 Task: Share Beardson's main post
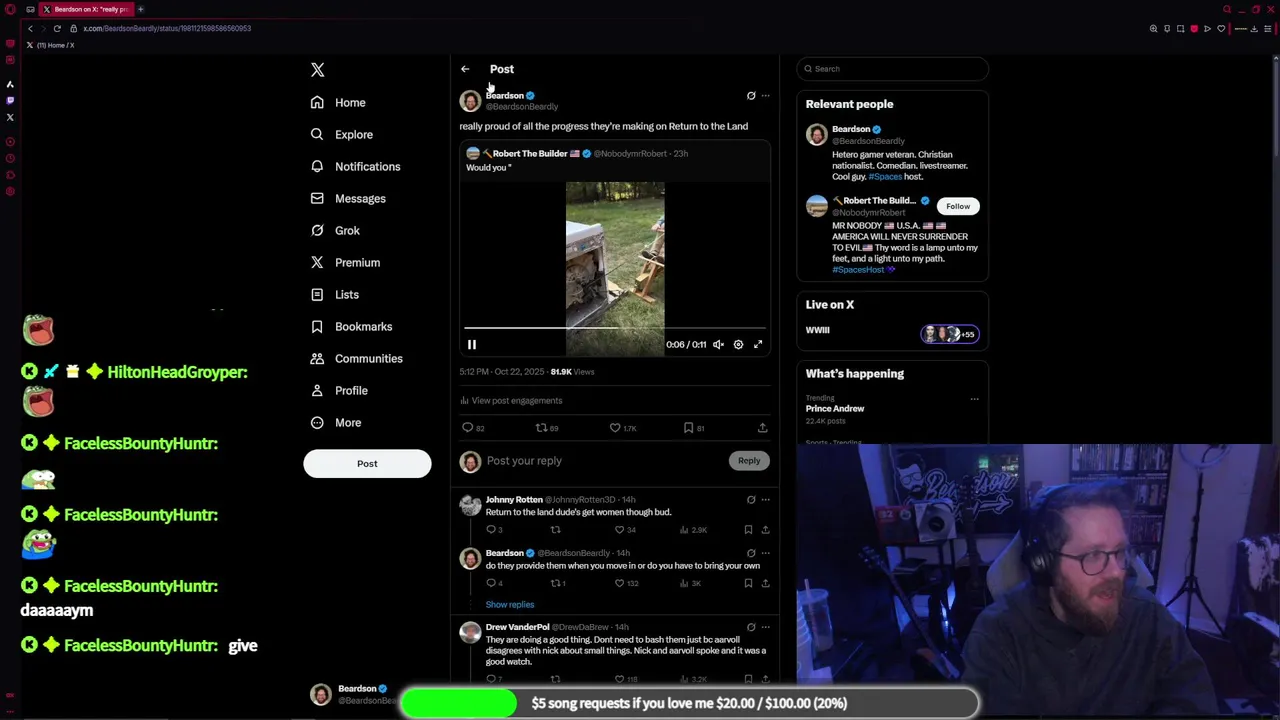[762, 427]
